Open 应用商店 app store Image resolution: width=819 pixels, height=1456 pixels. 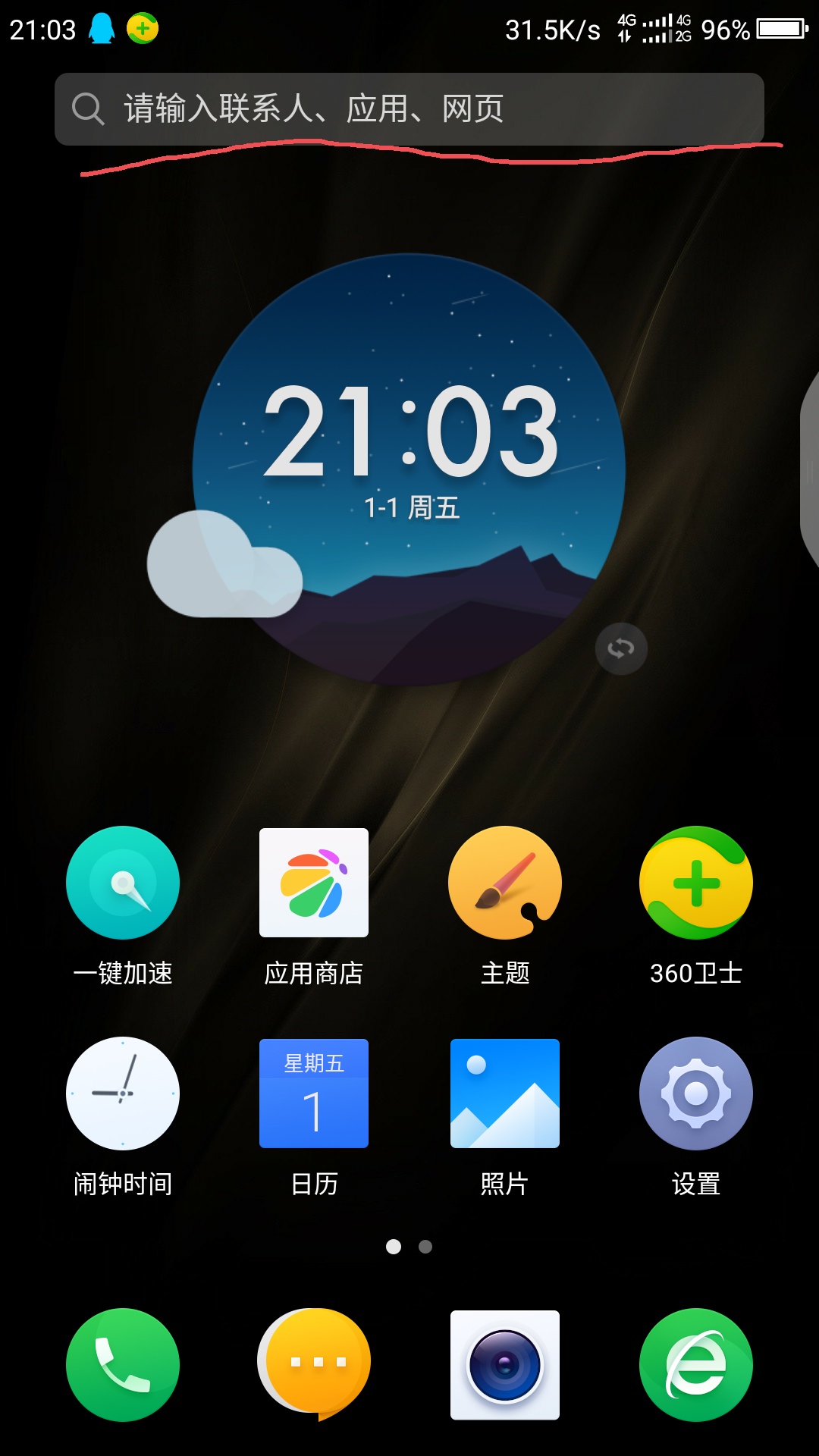point(314,883)
